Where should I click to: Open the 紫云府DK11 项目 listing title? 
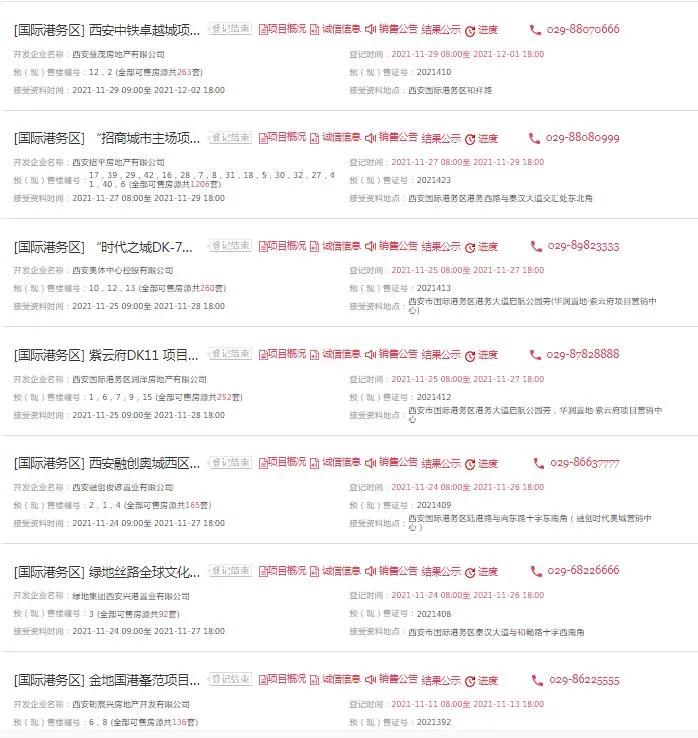144,355
